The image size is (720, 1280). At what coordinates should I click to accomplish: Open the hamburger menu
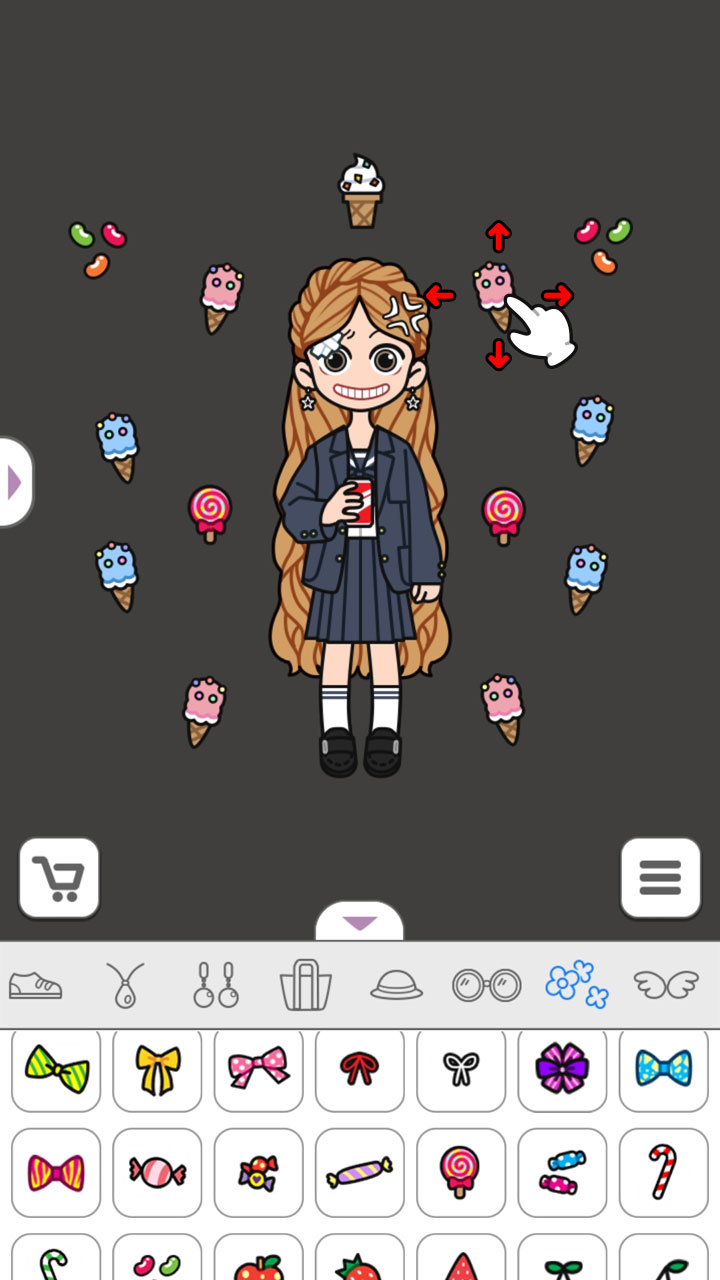pyautogui.click(x=660, y=877)
